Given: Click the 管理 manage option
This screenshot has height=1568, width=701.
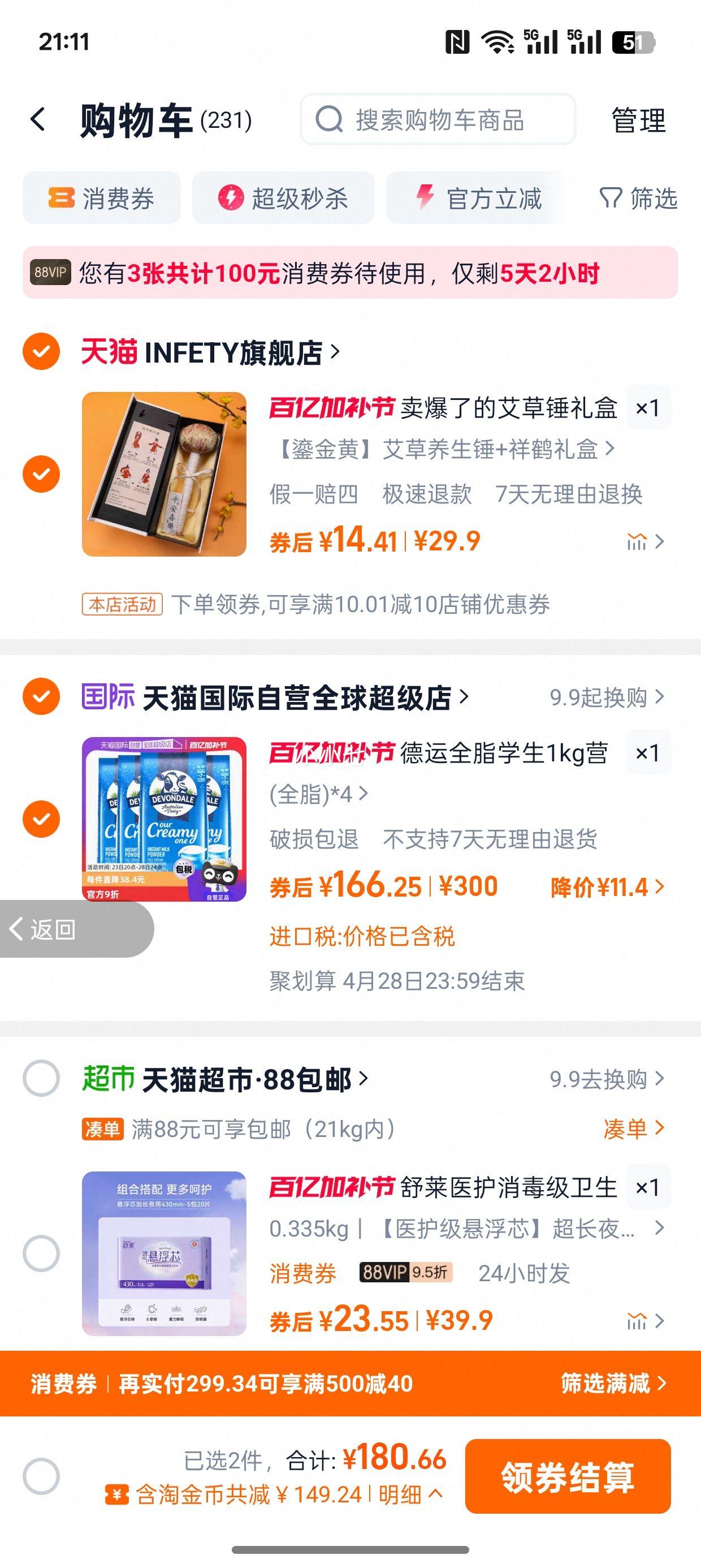Looking at the screenshot, I should (x=637, y=119).
